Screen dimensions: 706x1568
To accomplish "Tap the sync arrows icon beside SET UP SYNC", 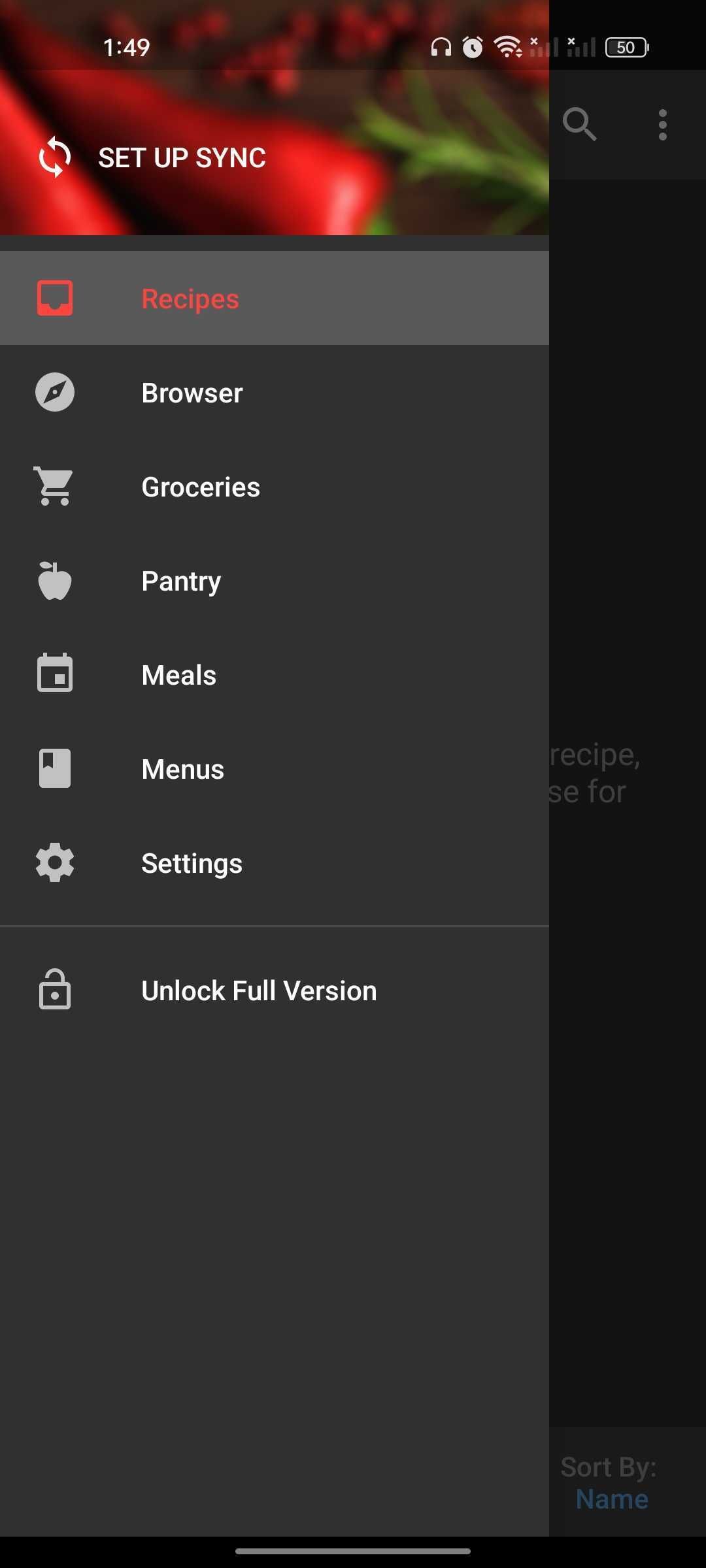I will point(55,156).
